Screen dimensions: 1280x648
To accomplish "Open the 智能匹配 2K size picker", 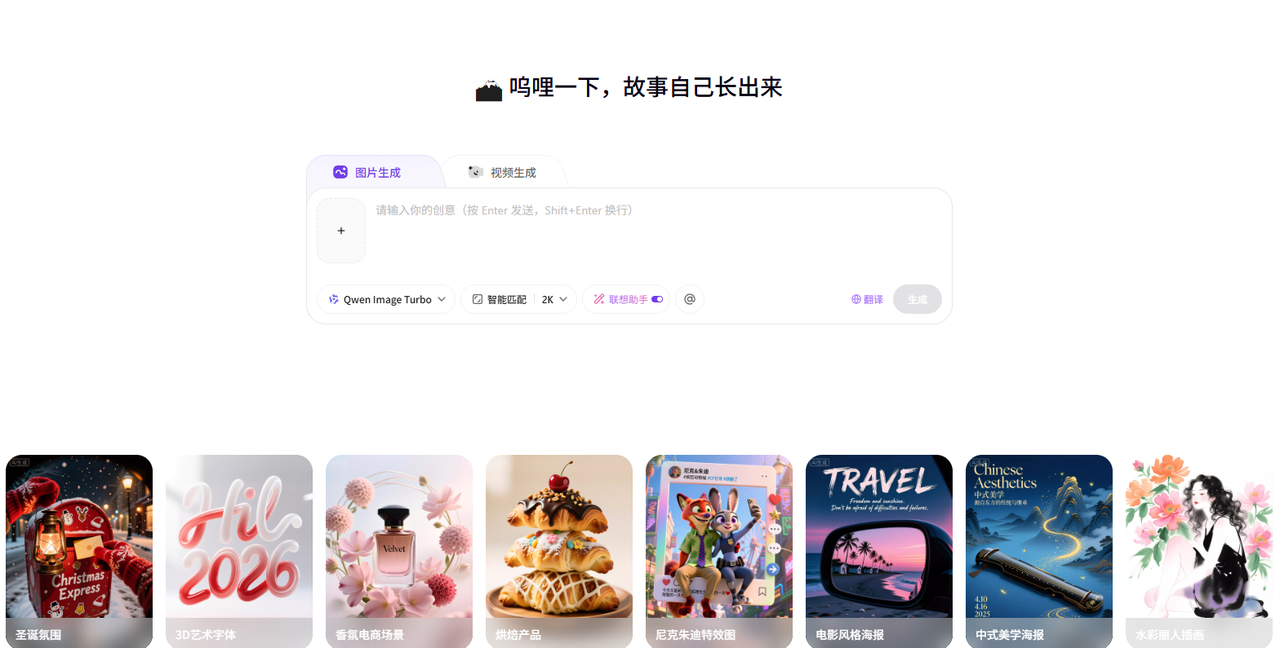I will tap(519, 299).
